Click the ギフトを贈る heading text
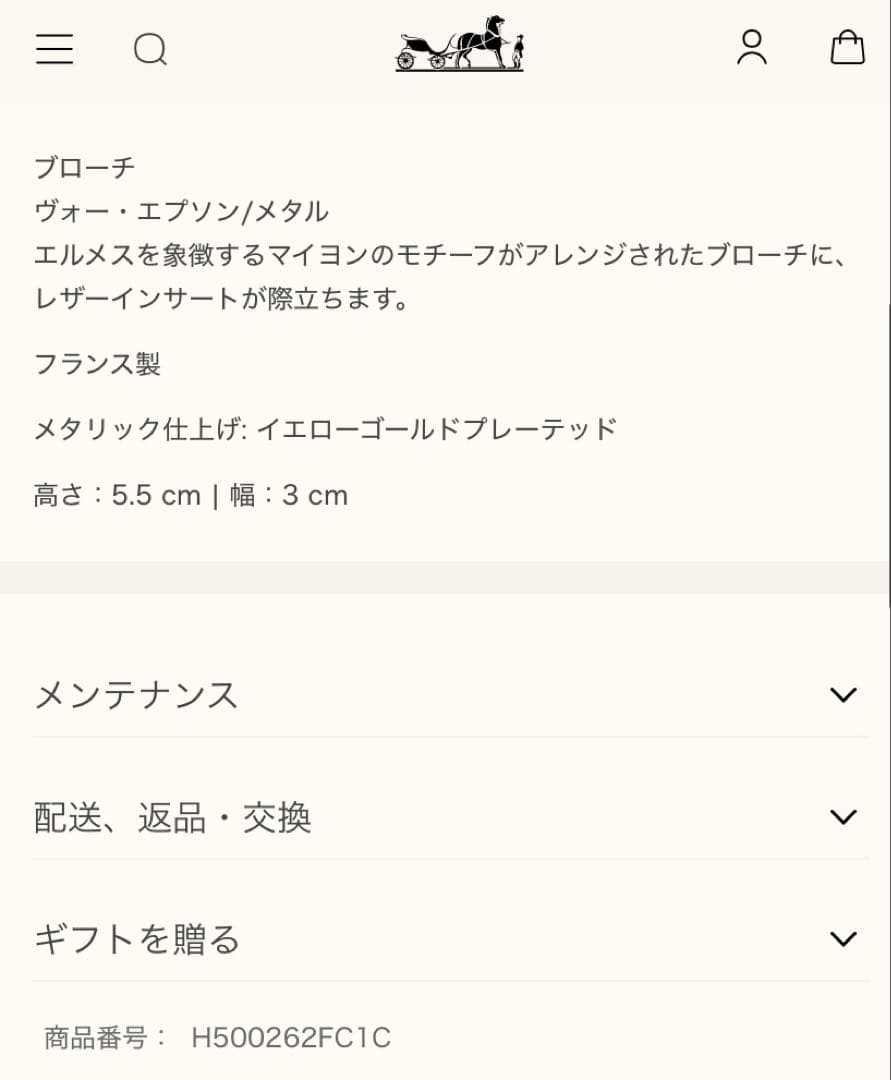 (137, 939)
